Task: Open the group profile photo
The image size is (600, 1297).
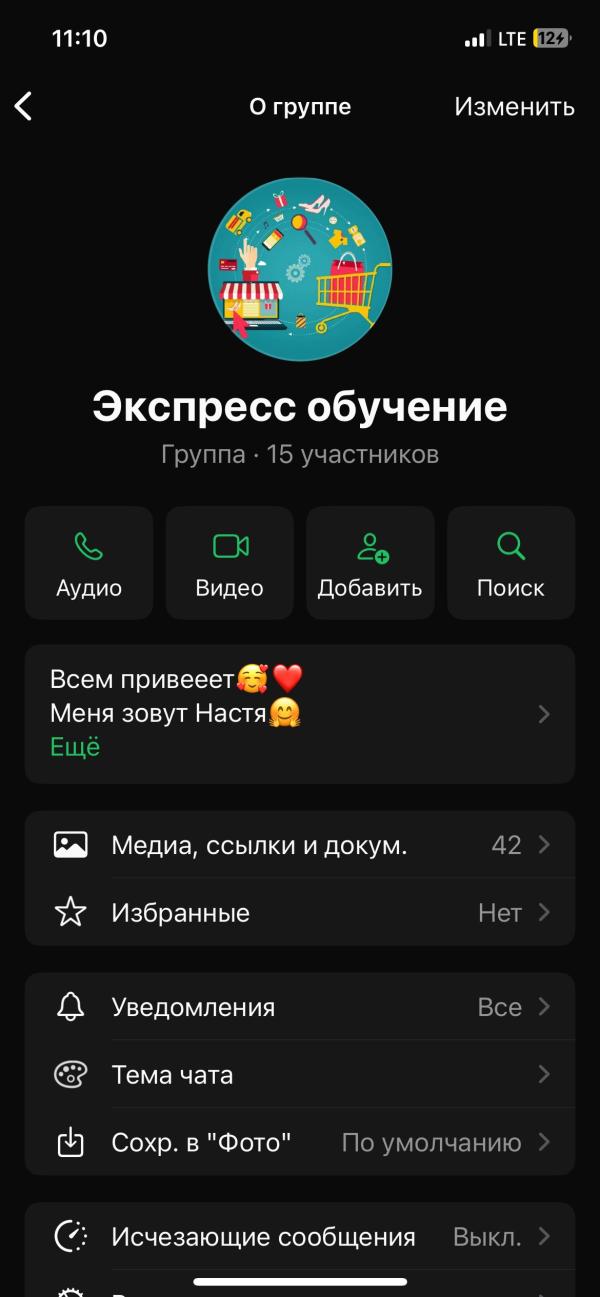Action: coord(300,270)
